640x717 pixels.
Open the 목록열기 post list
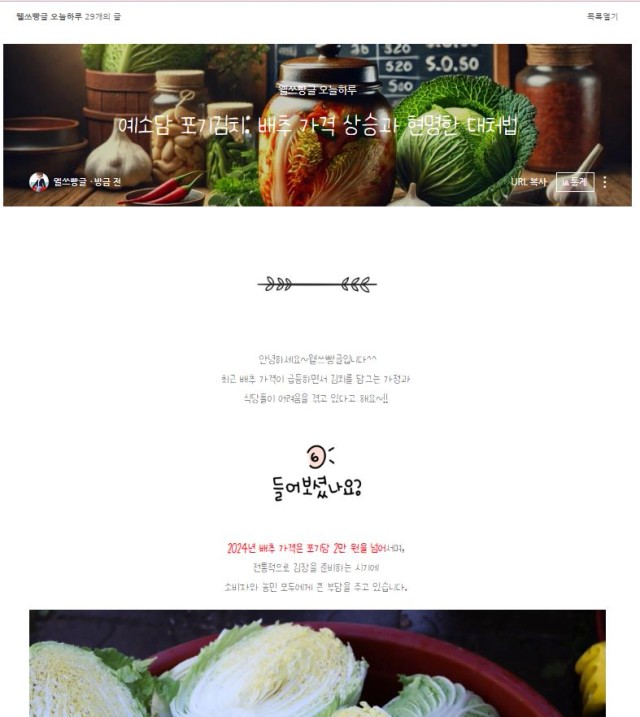[602, 16]
